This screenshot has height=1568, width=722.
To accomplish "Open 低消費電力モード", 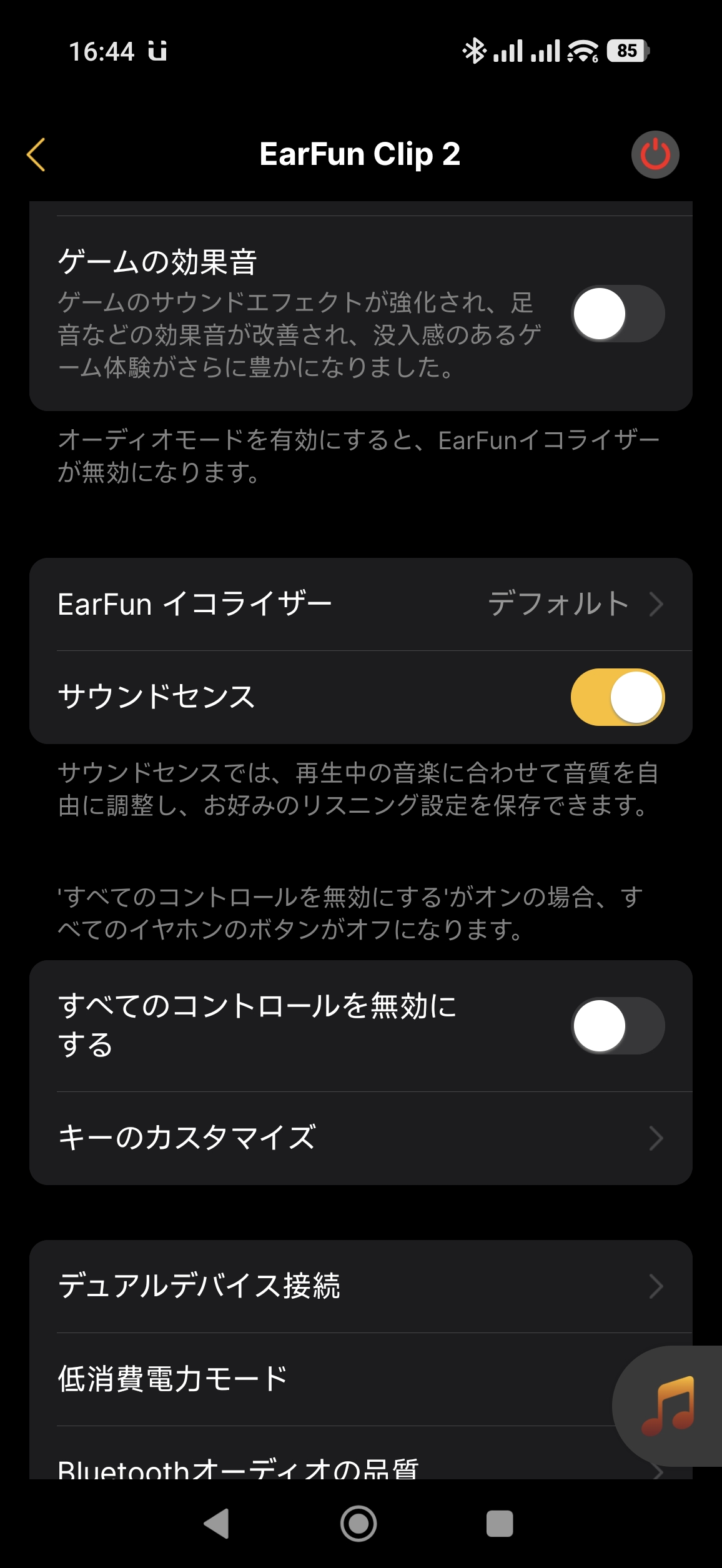I will 312,1379.
